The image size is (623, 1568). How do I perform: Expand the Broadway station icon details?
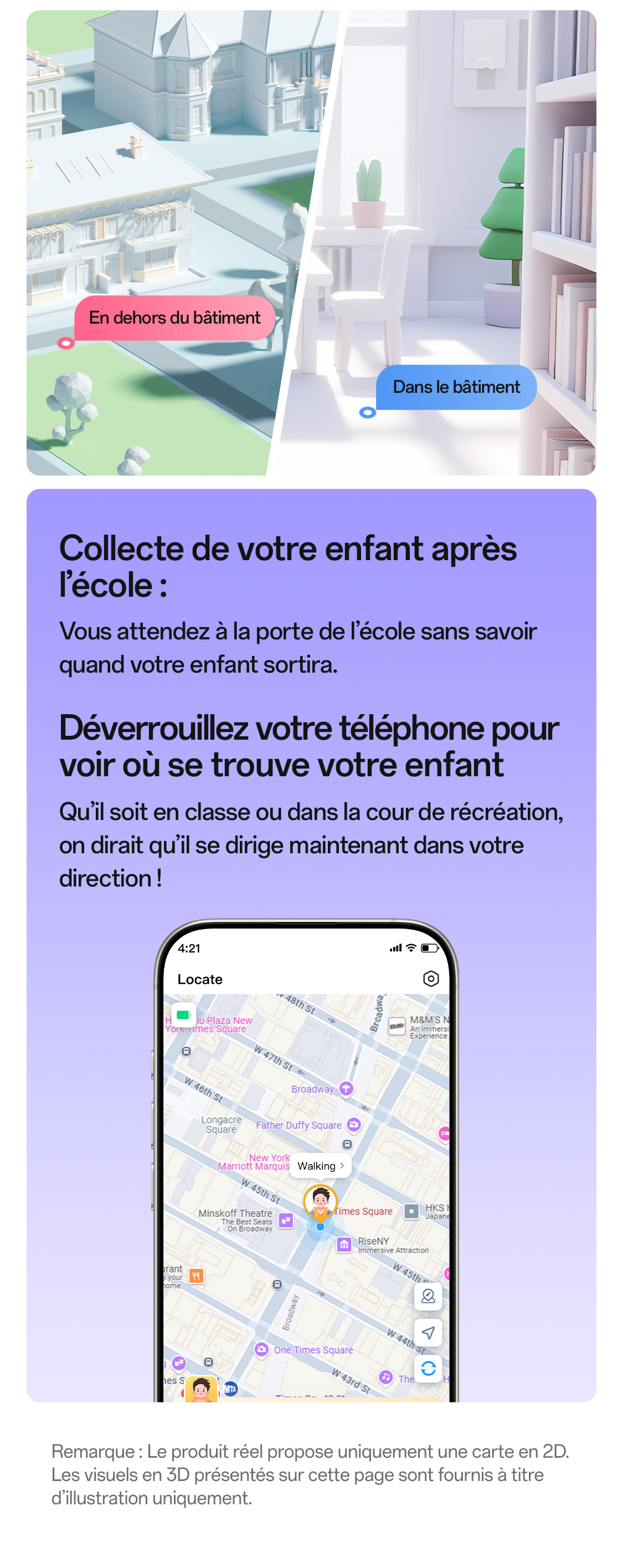click(x=347, y=1089)
